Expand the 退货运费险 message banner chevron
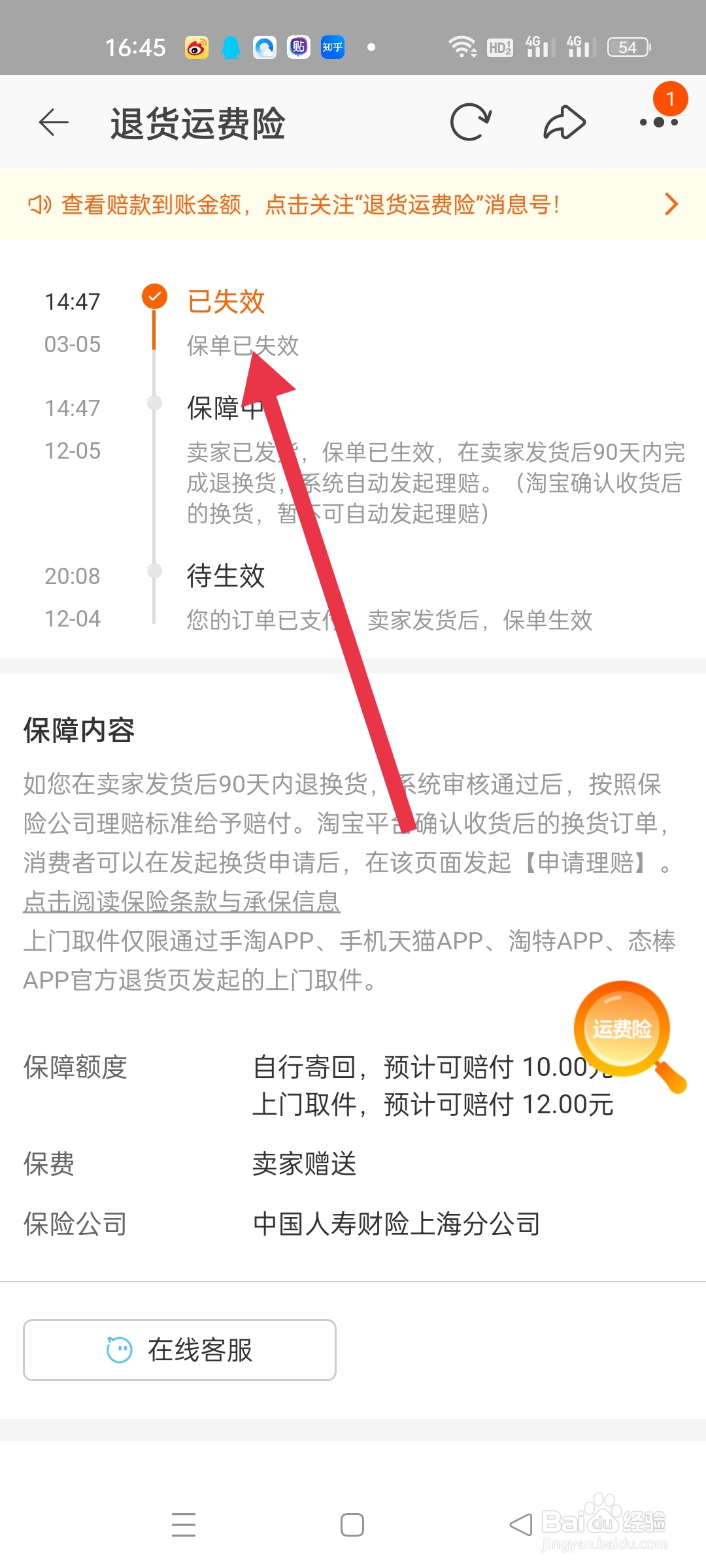The image size is (706, 1568). pos(671,204)
